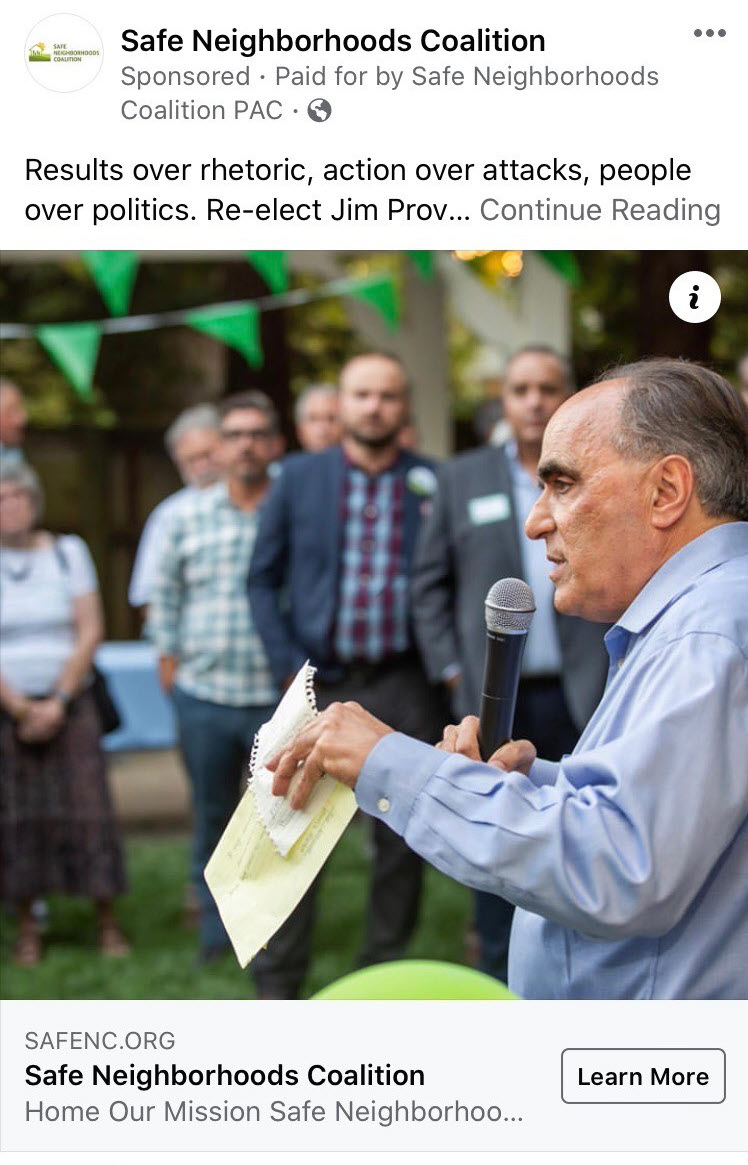The image size is (748, 1165).
Task: View the Safe Neighborhoods Coalition profile picture
Action: (64, 53)
